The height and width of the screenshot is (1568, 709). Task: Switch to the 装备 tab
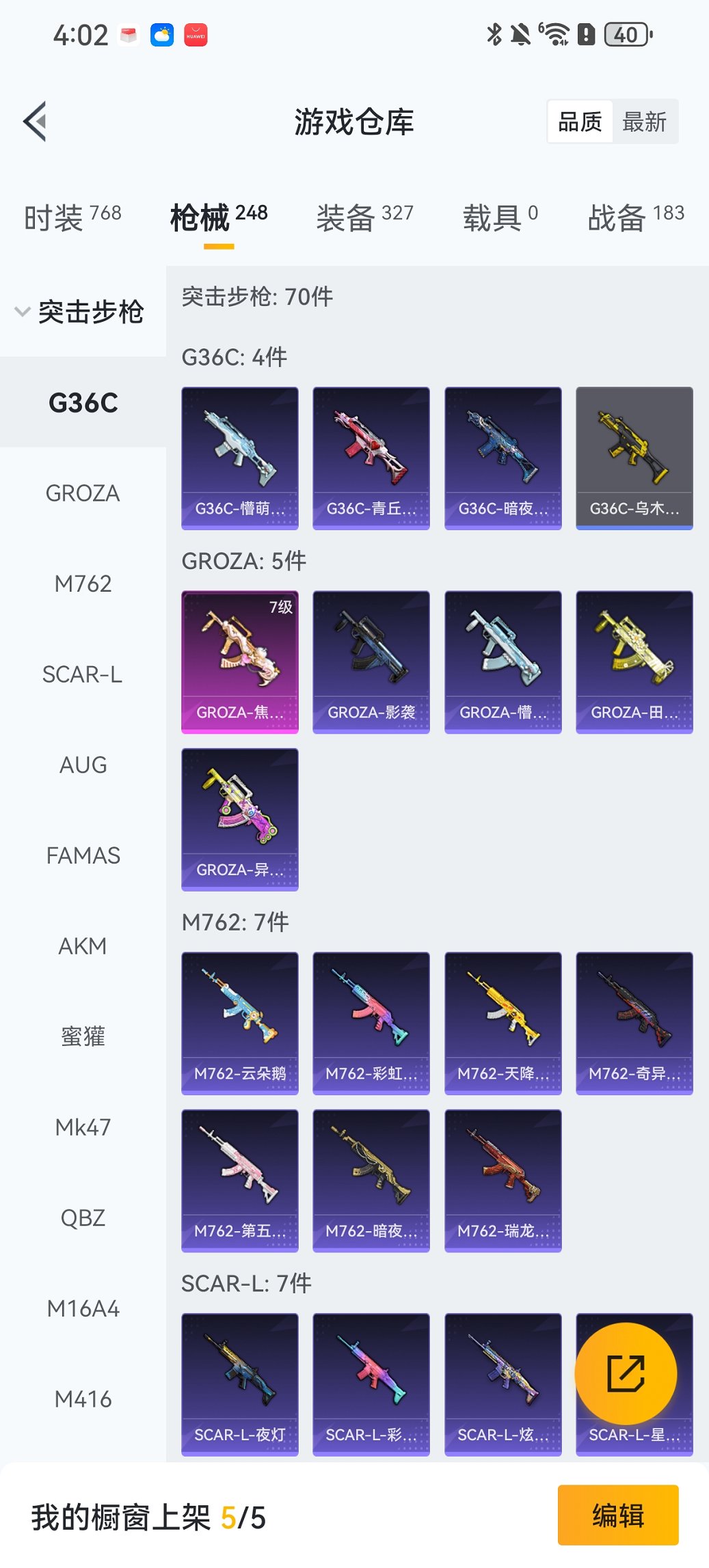364,217
